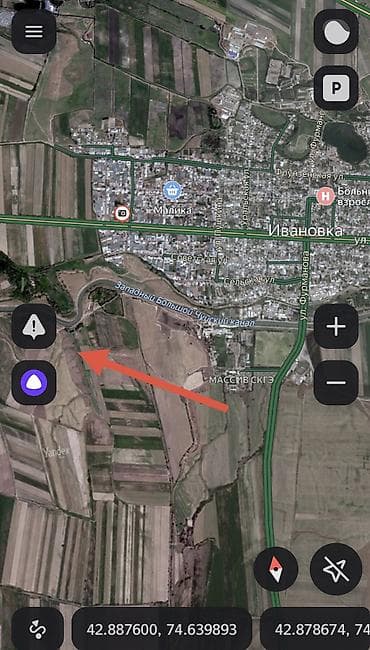Zoom out with the minus button
370x650 pixels.
(336, 383)
